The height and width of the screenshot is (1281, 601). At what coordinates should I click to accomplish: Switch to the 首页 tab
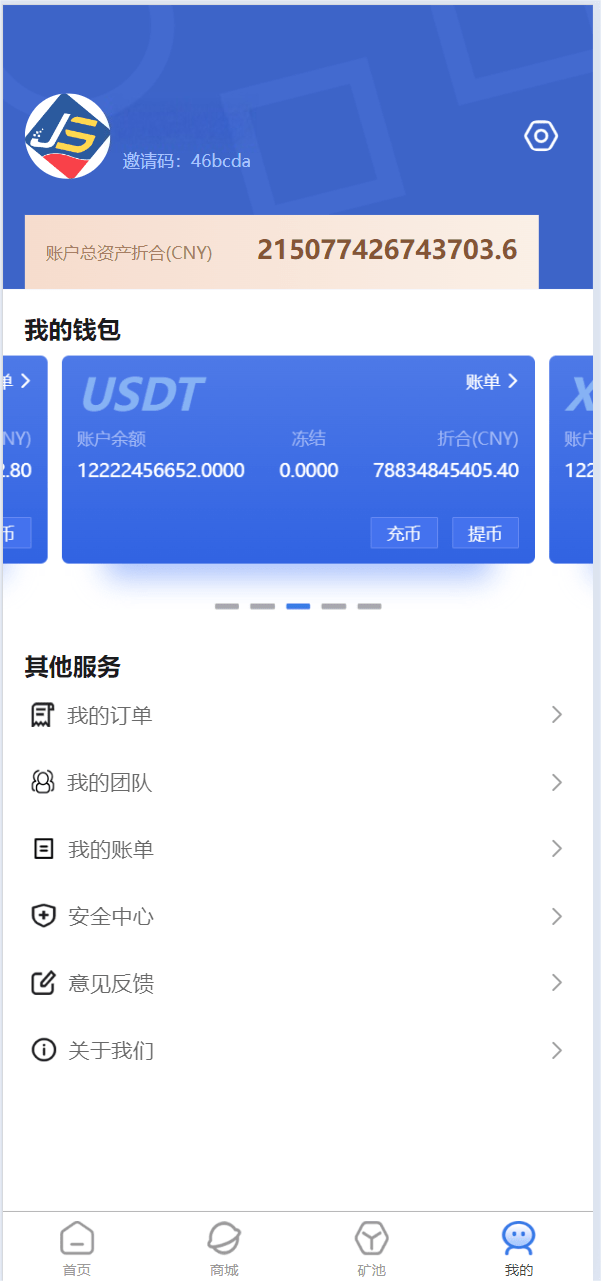click(77, 1248)
